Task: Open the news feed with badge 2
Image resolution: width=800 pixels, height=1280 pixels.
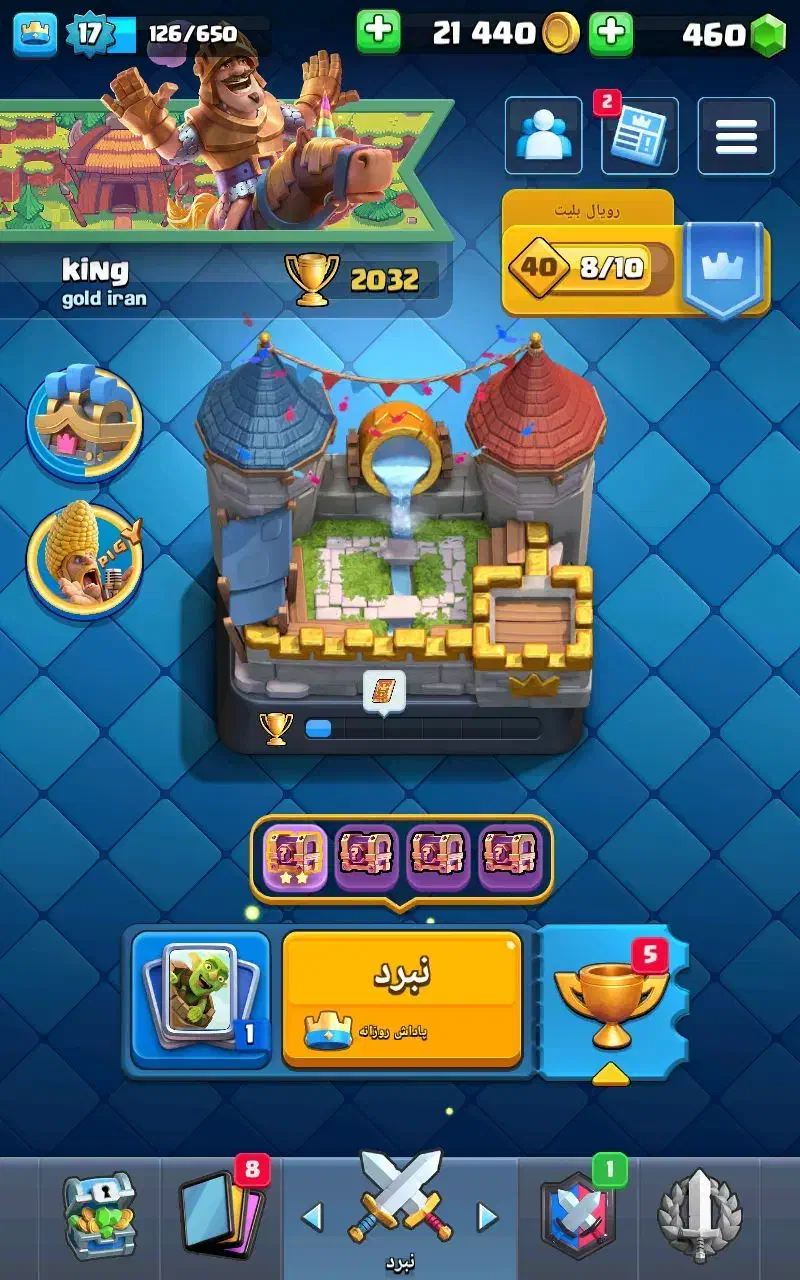Action: click(640, 135)
